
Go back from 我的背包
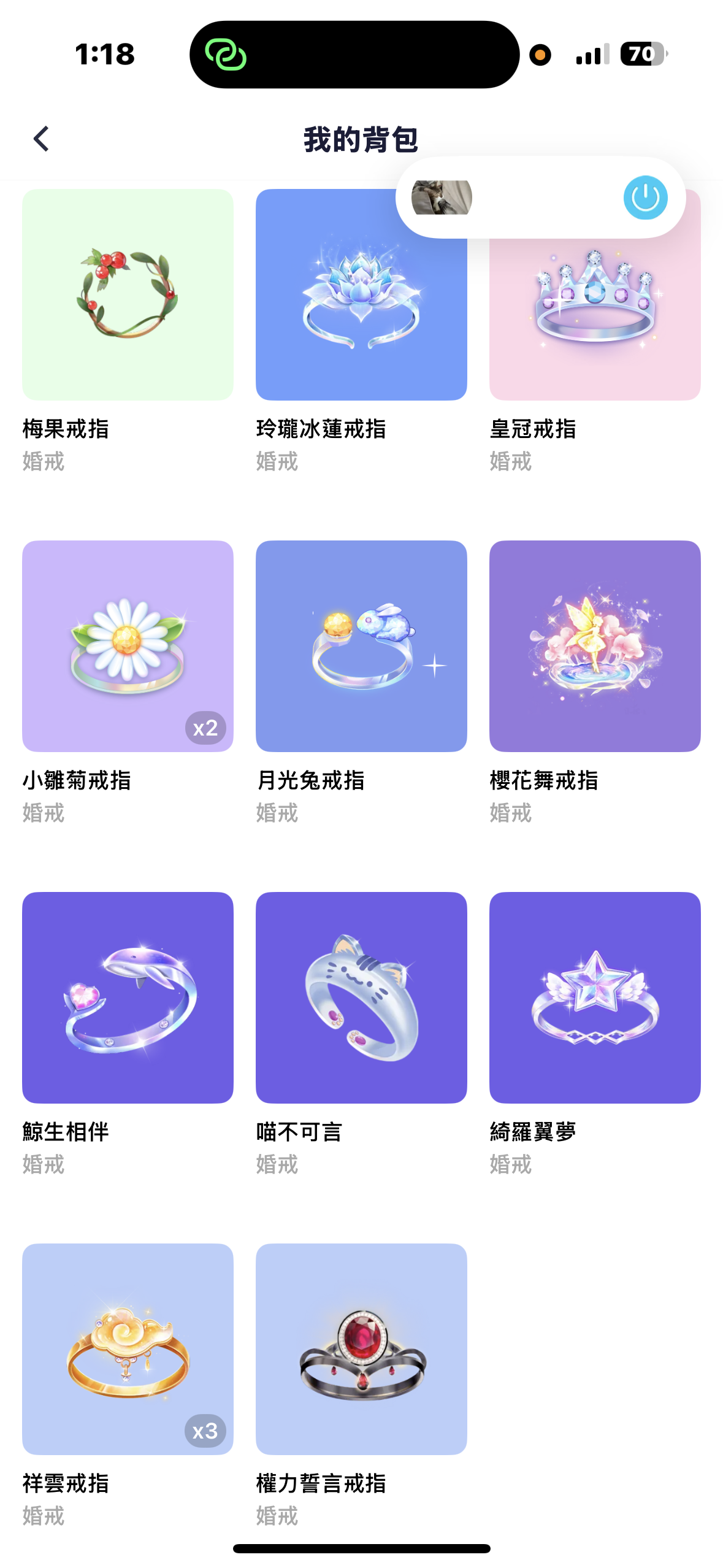click(41, 139)
